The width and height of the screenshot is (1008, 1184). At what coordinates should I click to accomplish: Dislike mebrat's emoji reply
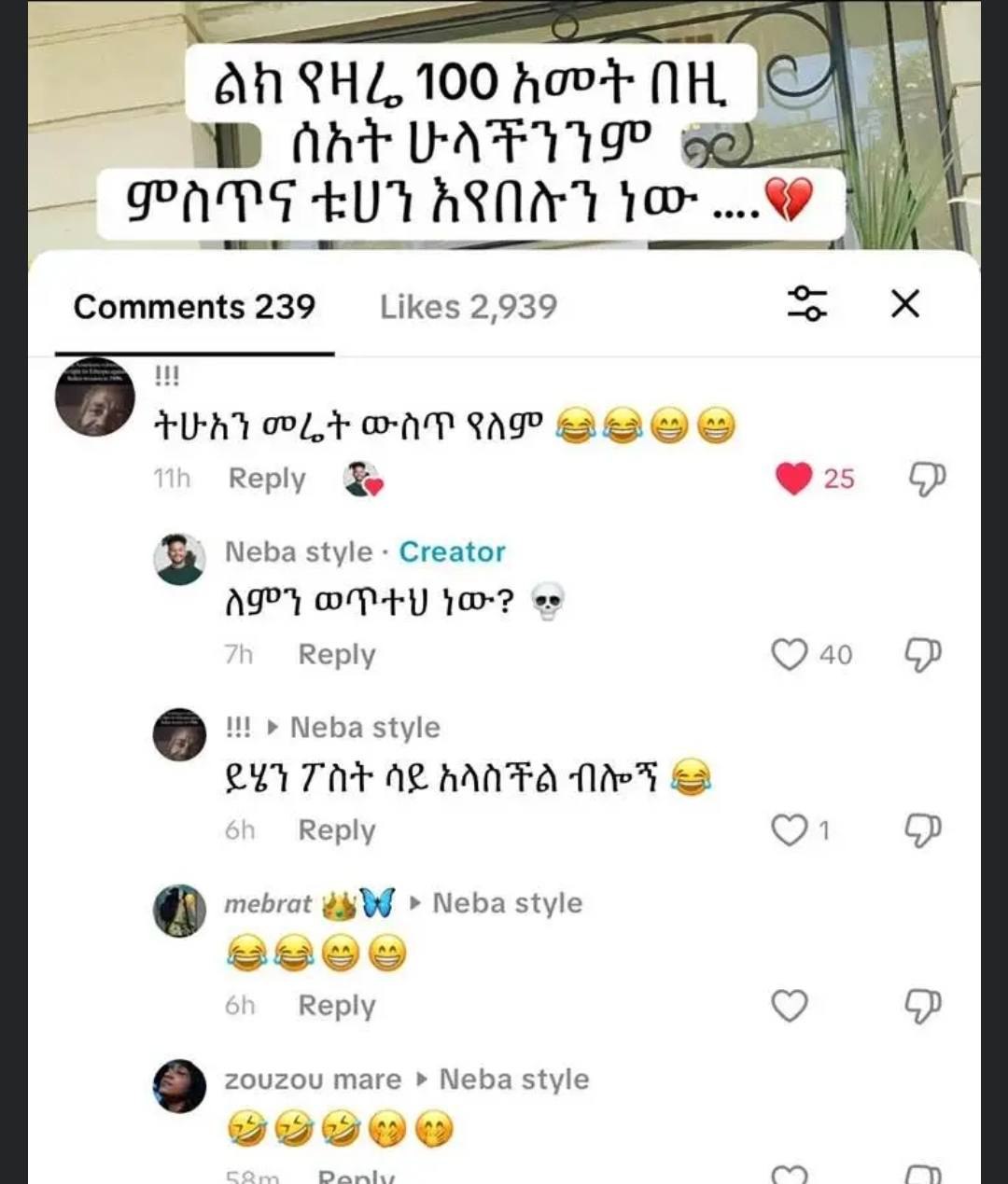[x=925, y=1005]
